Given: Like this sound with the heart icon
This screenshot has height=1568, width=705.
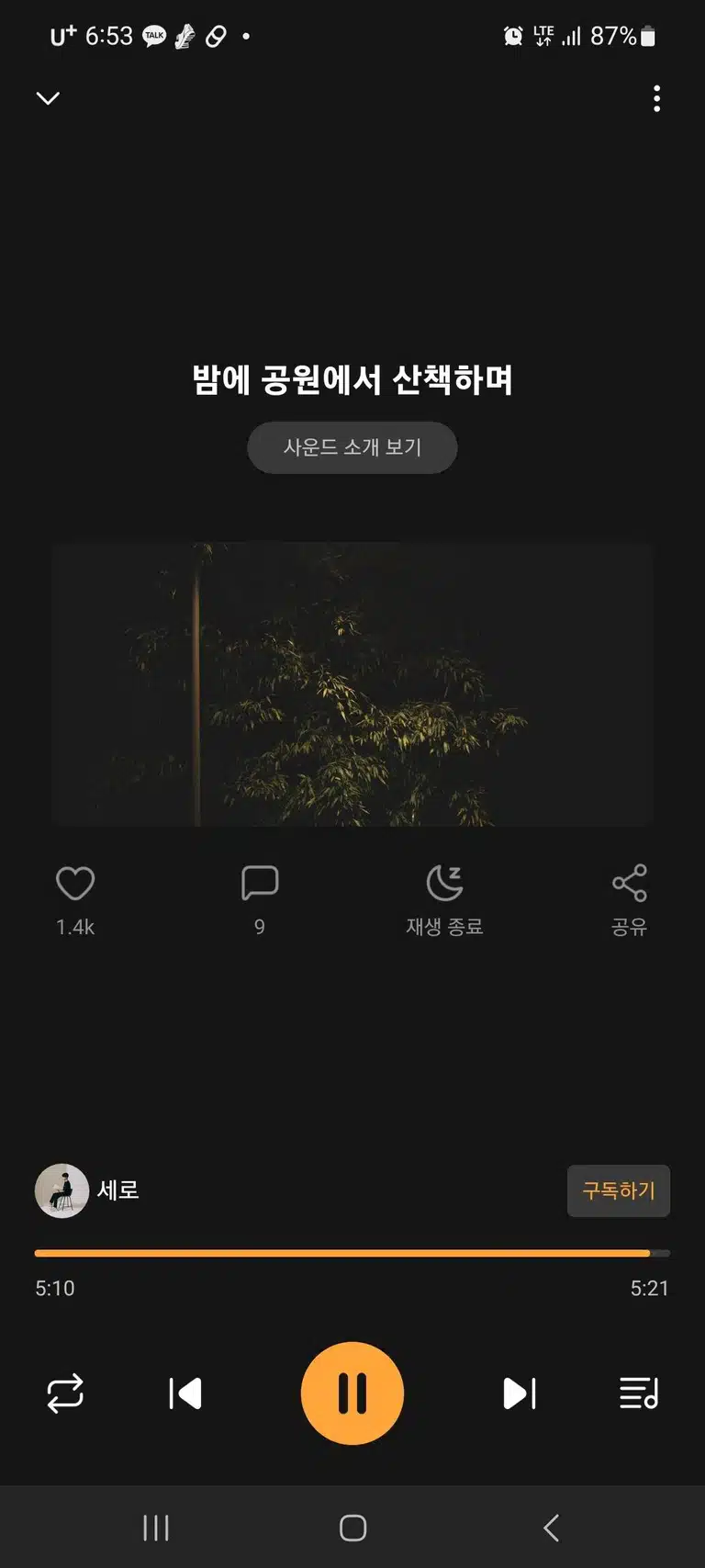Looking at the screenshot, I should 75,884.
